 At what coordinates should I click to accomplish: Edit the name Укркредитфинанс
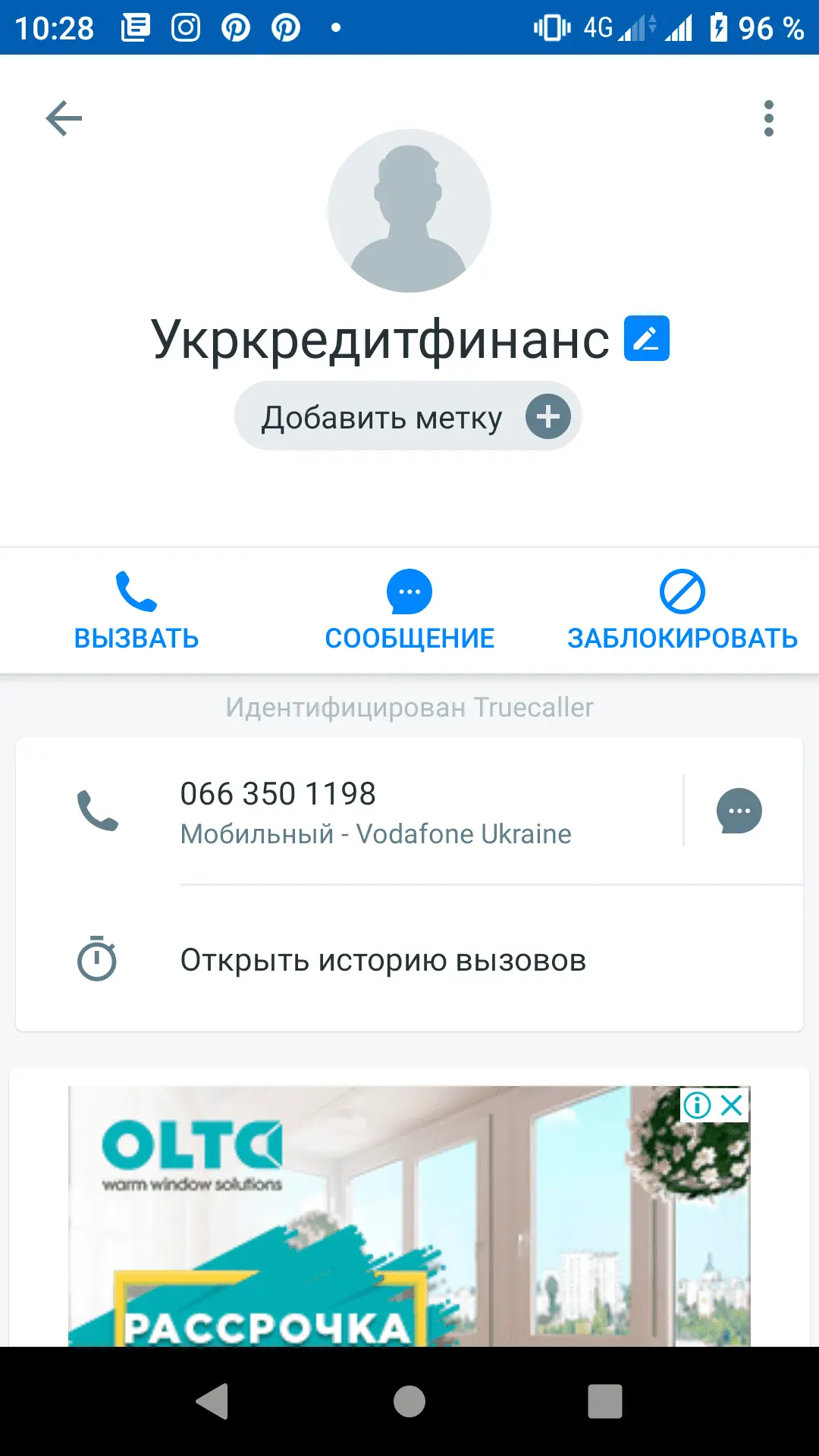646,338
